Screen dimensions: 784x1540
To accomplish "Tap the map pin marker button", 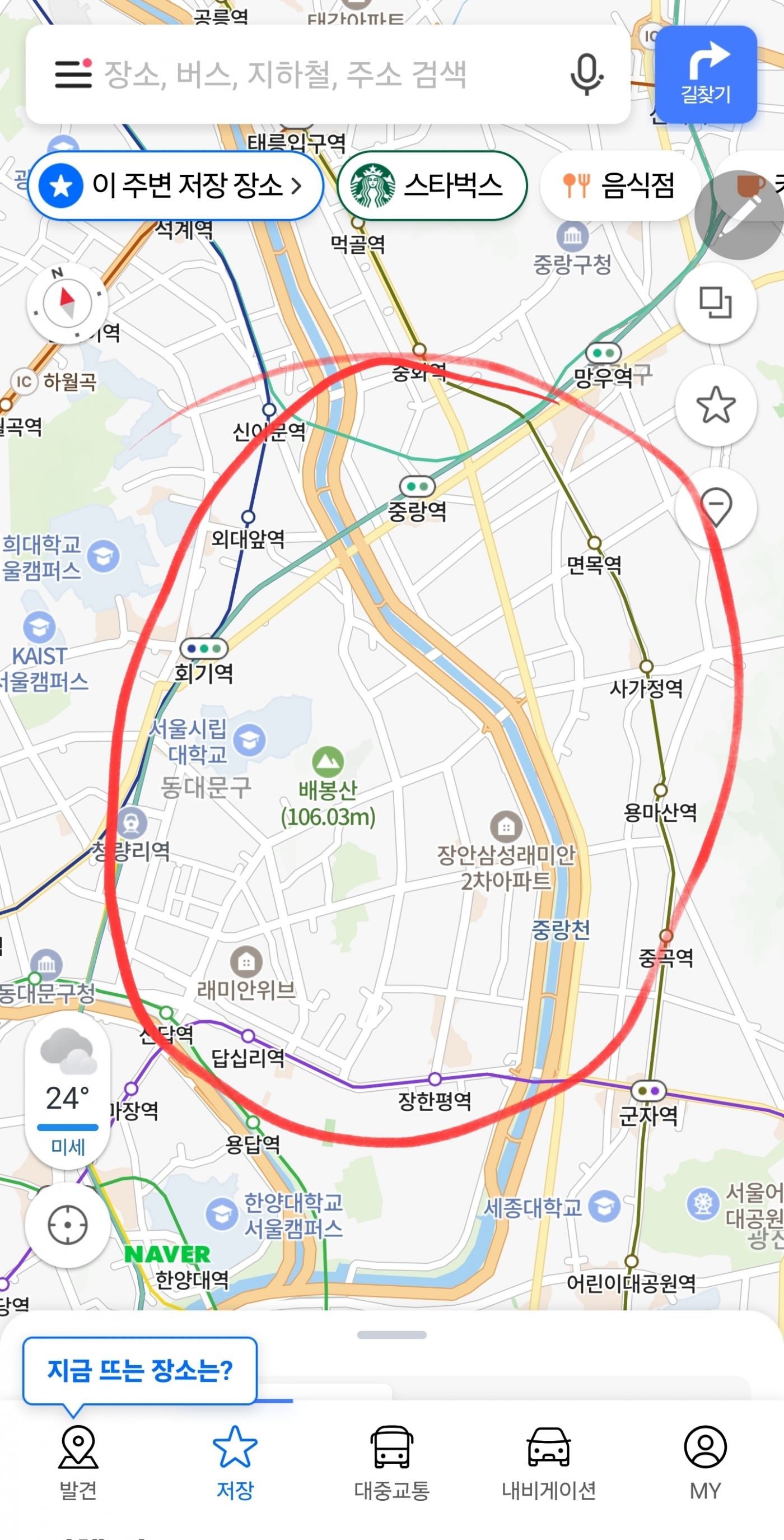I will [715, 507].
